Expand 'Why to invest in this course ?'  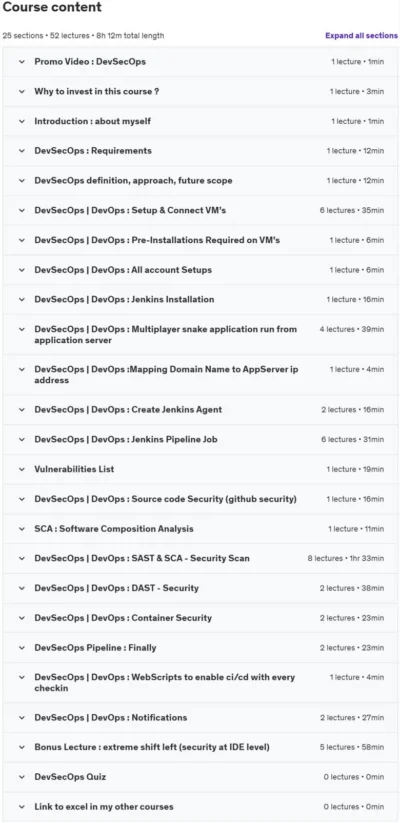(200, 91)
